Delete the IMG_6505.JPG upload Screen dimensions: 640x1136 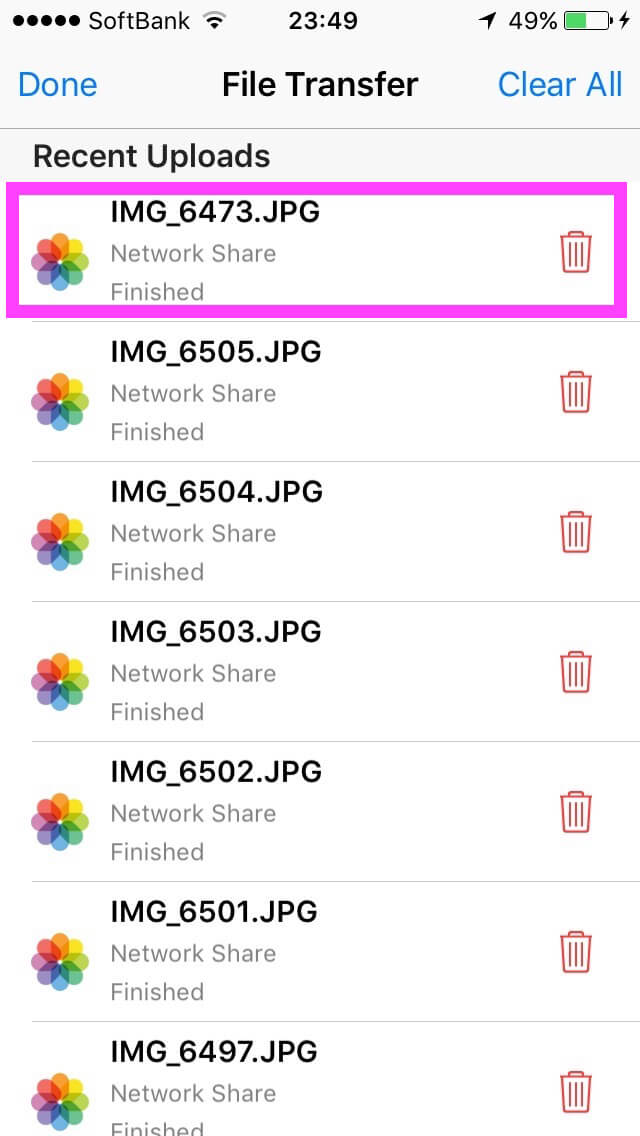pos(575,392)
